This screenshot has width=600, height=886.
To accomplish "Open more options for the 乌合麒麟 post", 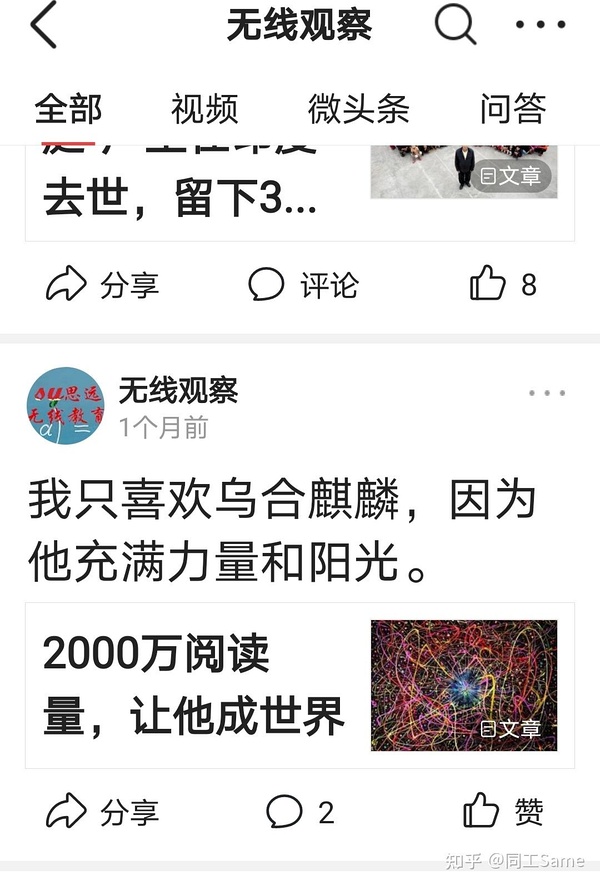I will click(547, 393).
